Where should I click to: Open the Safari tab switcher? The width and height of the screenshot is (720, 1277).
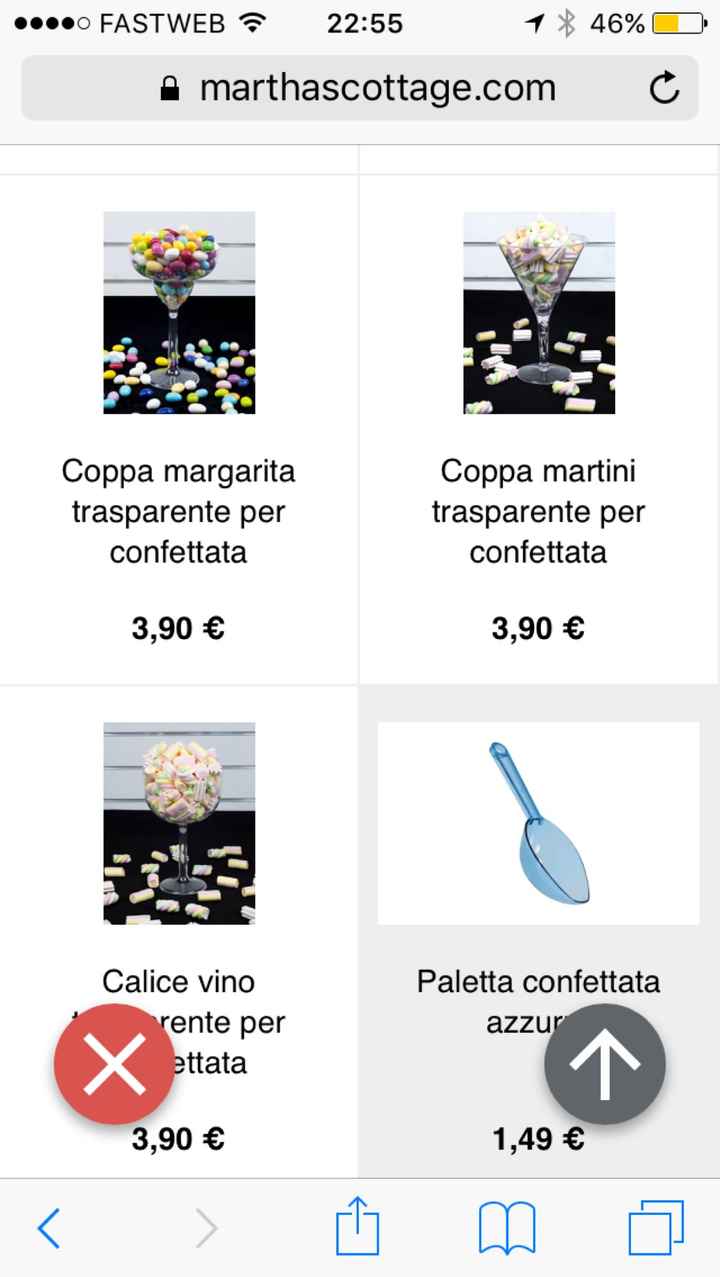coord(655,1226)
